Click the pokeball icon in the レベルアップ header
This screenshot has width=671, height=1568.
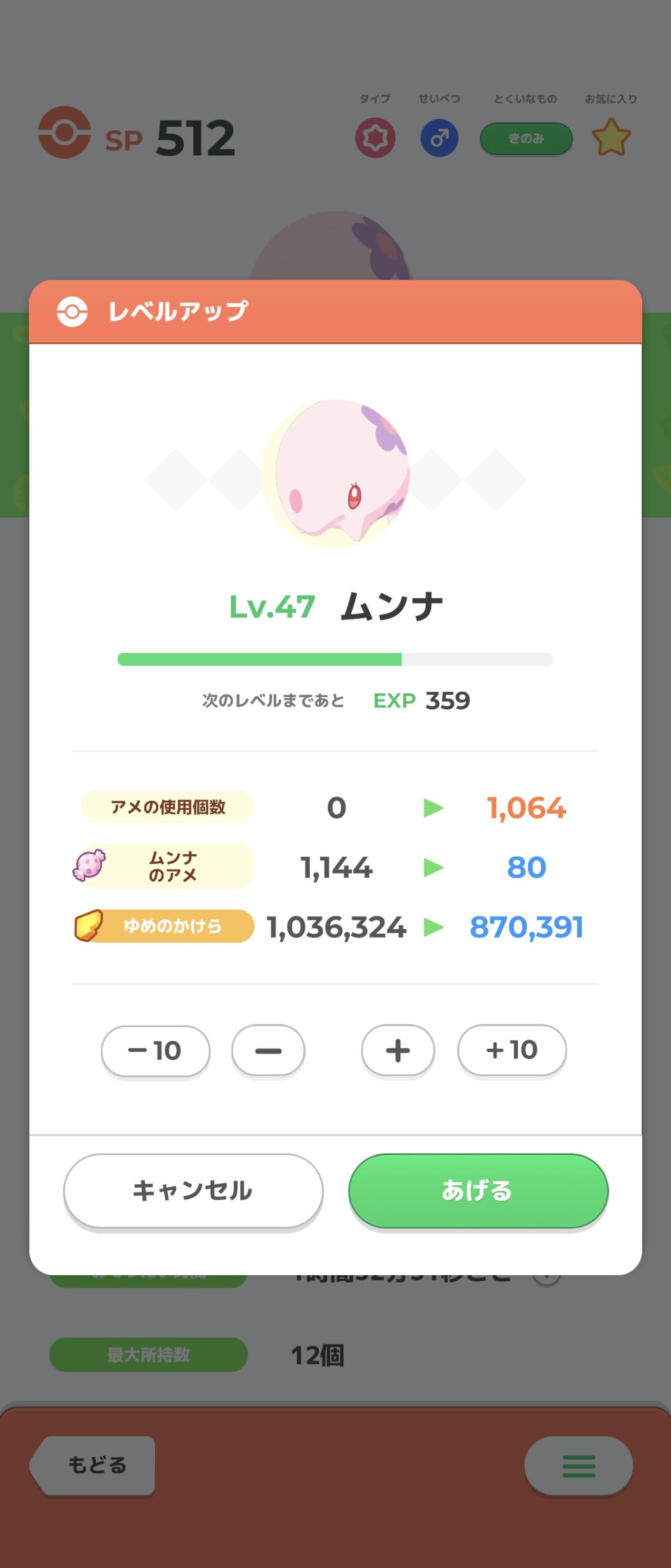[x=71, y=311]
